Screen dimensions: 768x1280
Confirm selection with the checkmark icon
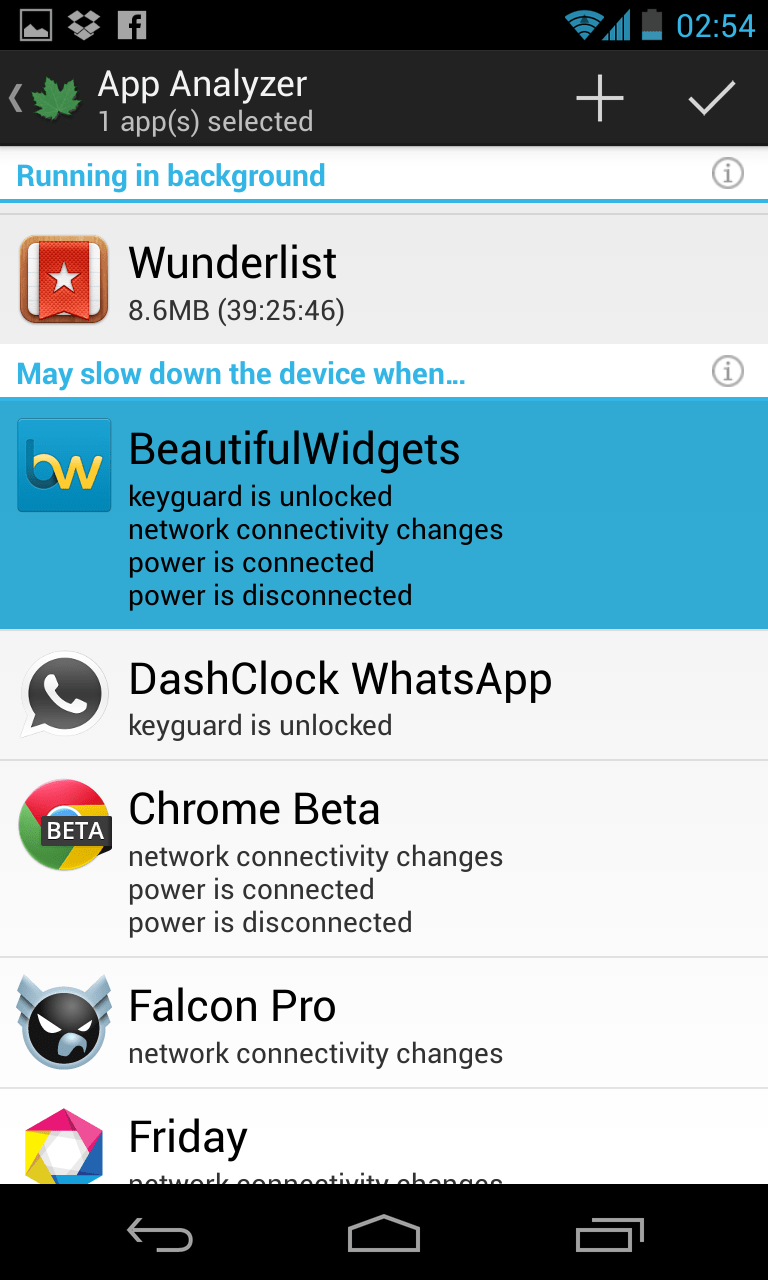711,98
